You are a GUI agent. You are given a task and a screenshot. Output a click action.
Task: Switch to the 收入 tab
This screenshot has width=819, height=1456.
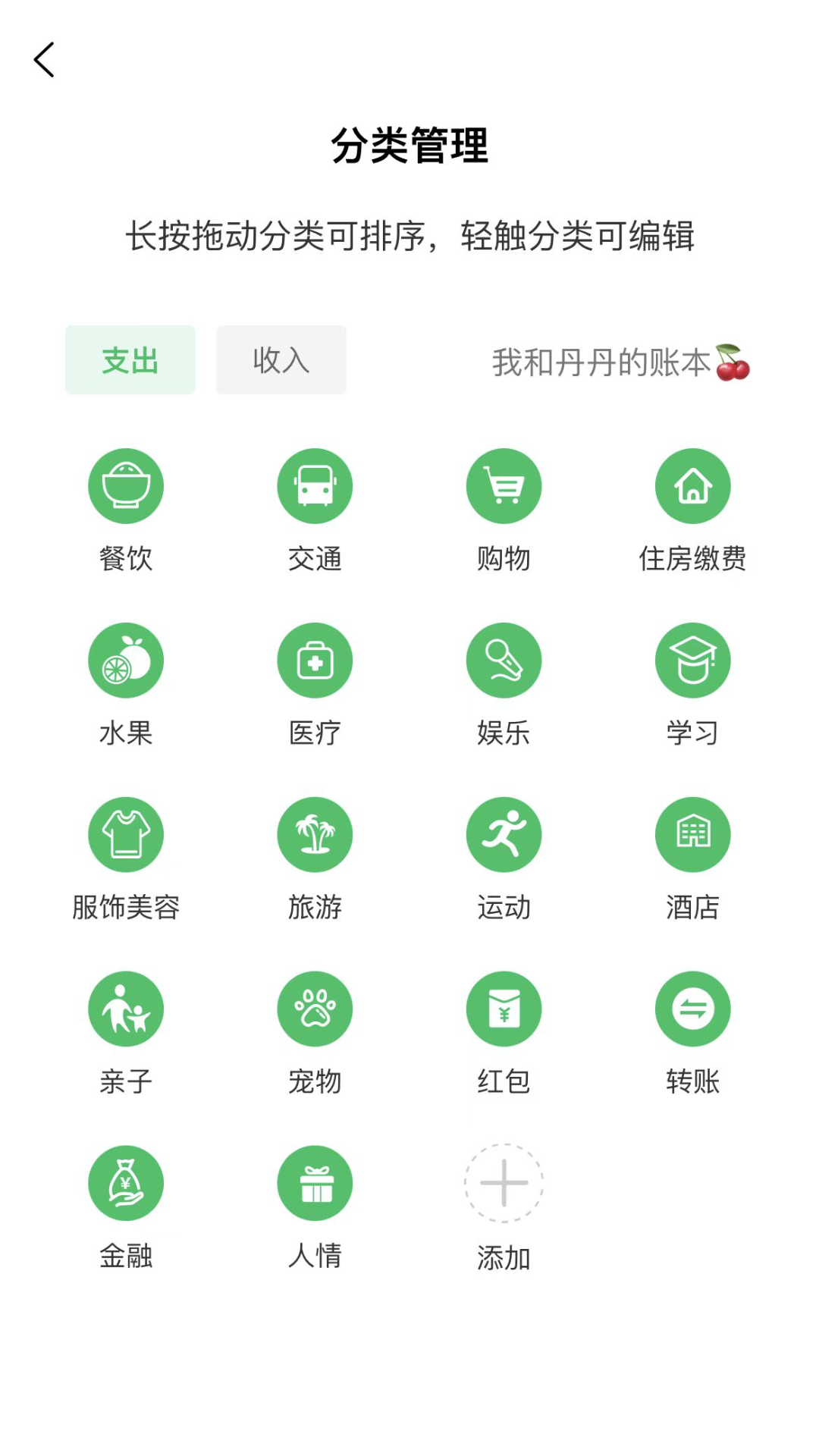coord(281,360)
